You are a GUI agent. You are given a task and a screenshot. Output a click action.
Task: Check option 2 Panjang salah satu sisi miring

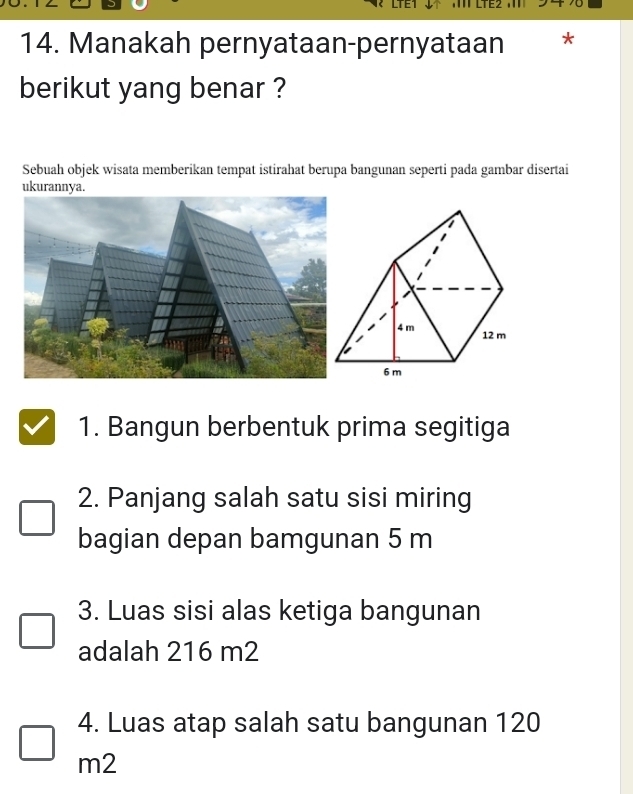click(x=39, y=519)
